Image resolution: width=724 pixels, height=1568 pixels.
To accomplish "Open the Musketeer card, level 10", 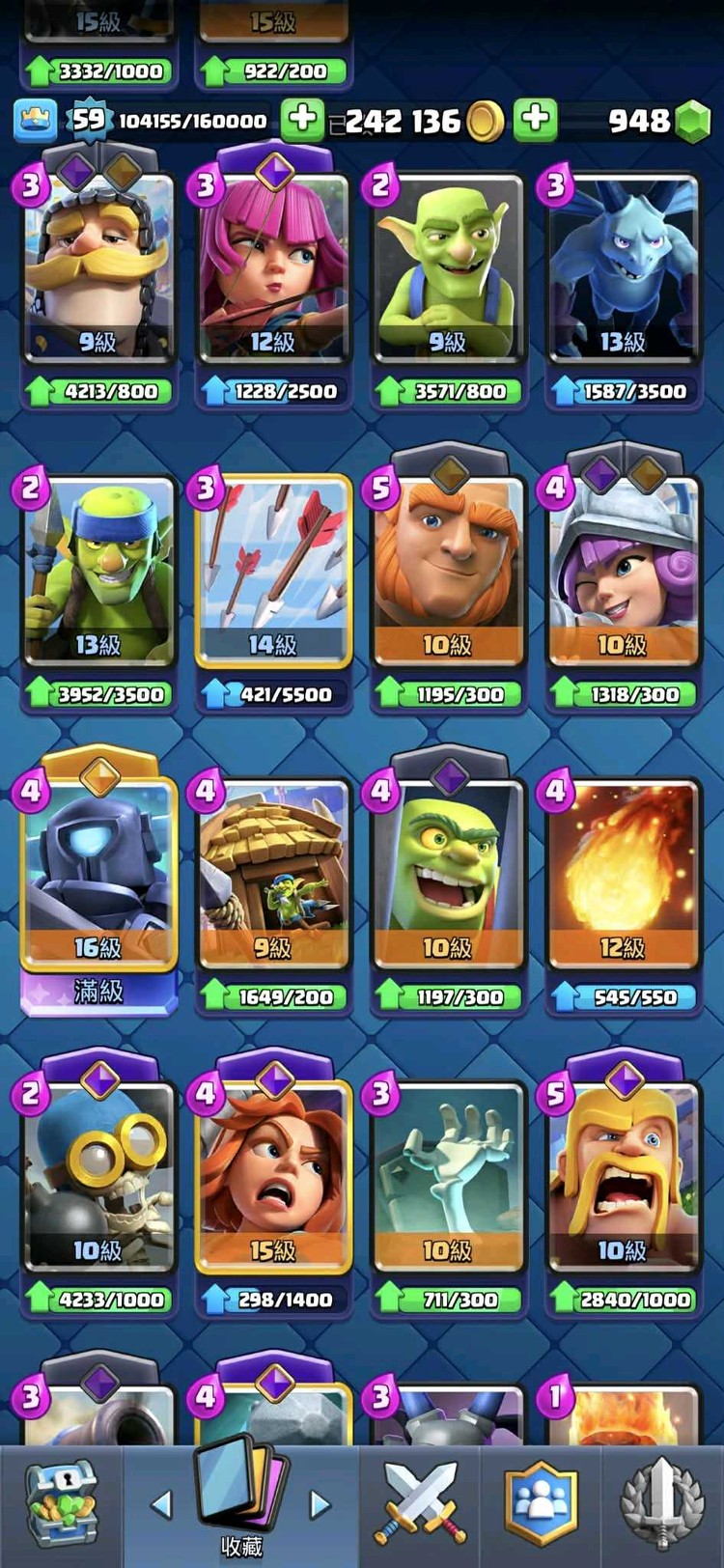I will (x=623, y=572).
